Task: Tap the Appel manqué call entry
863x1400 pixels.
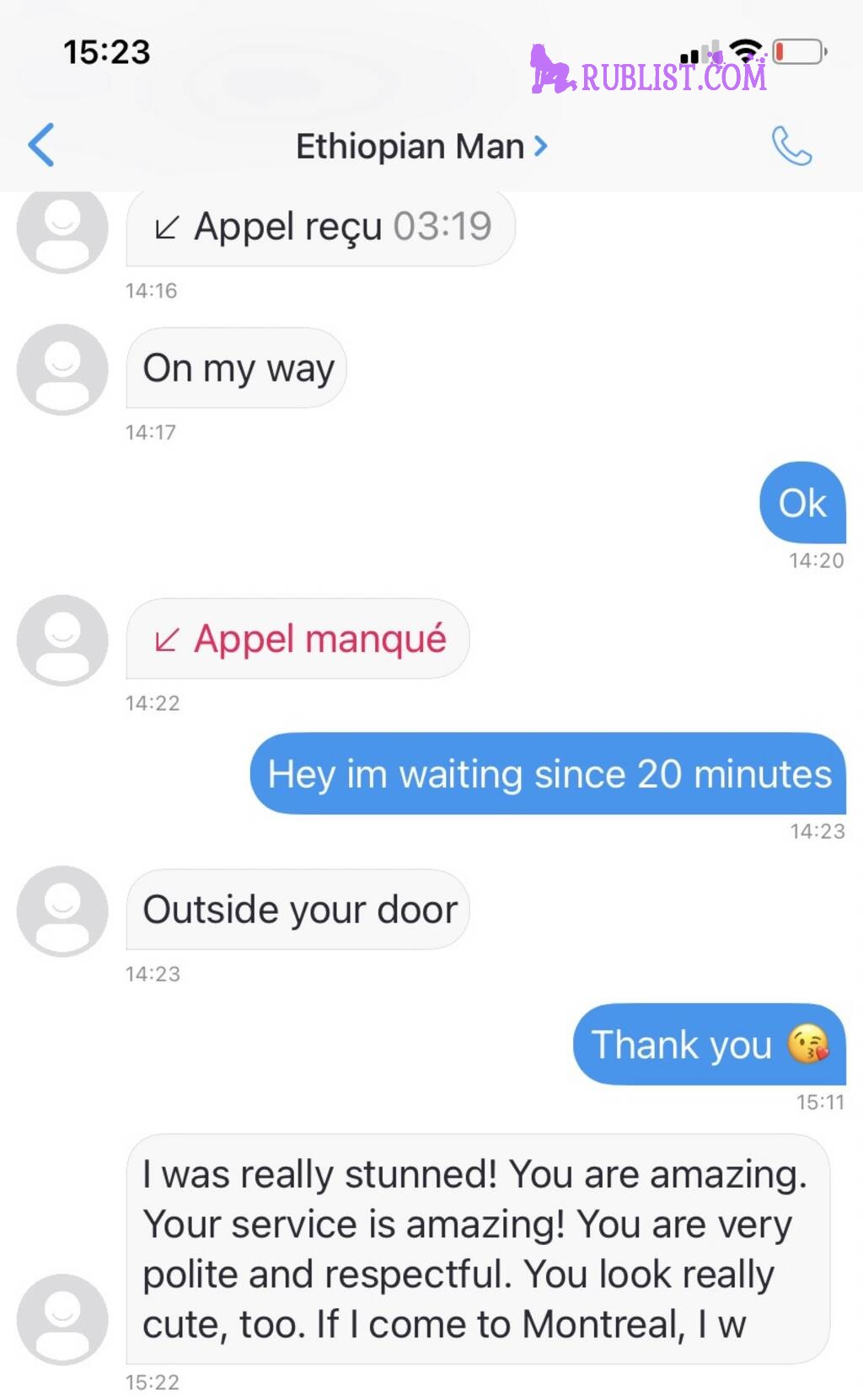Action: (x=298, y=639)
